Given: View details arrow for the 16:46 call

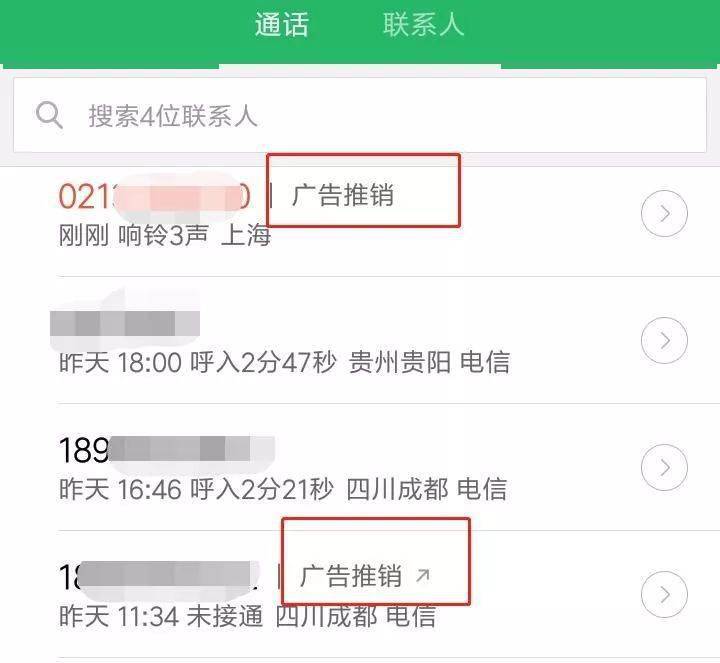Looking at the screenshot, I should pos(664,467).
